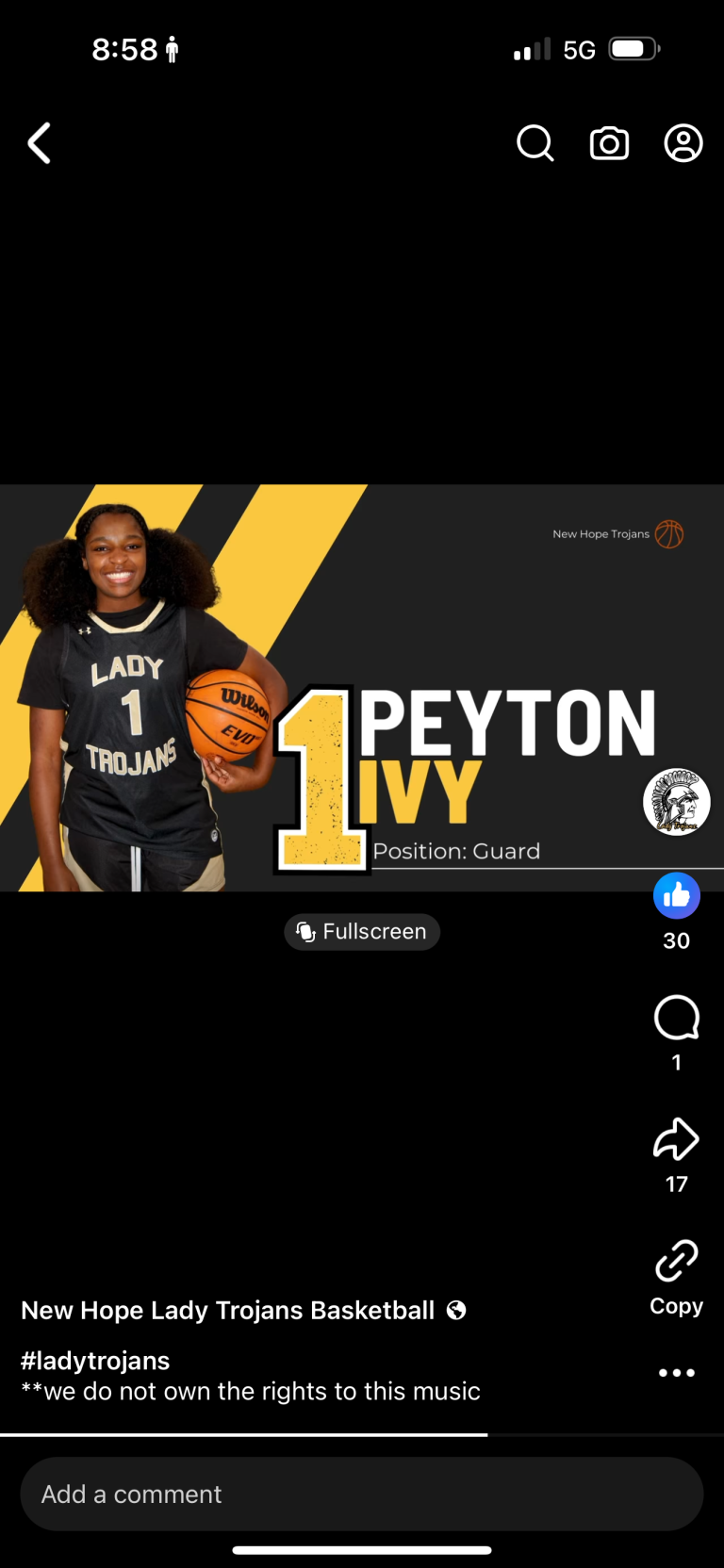Copy the link to this reel

point(676,1263)
